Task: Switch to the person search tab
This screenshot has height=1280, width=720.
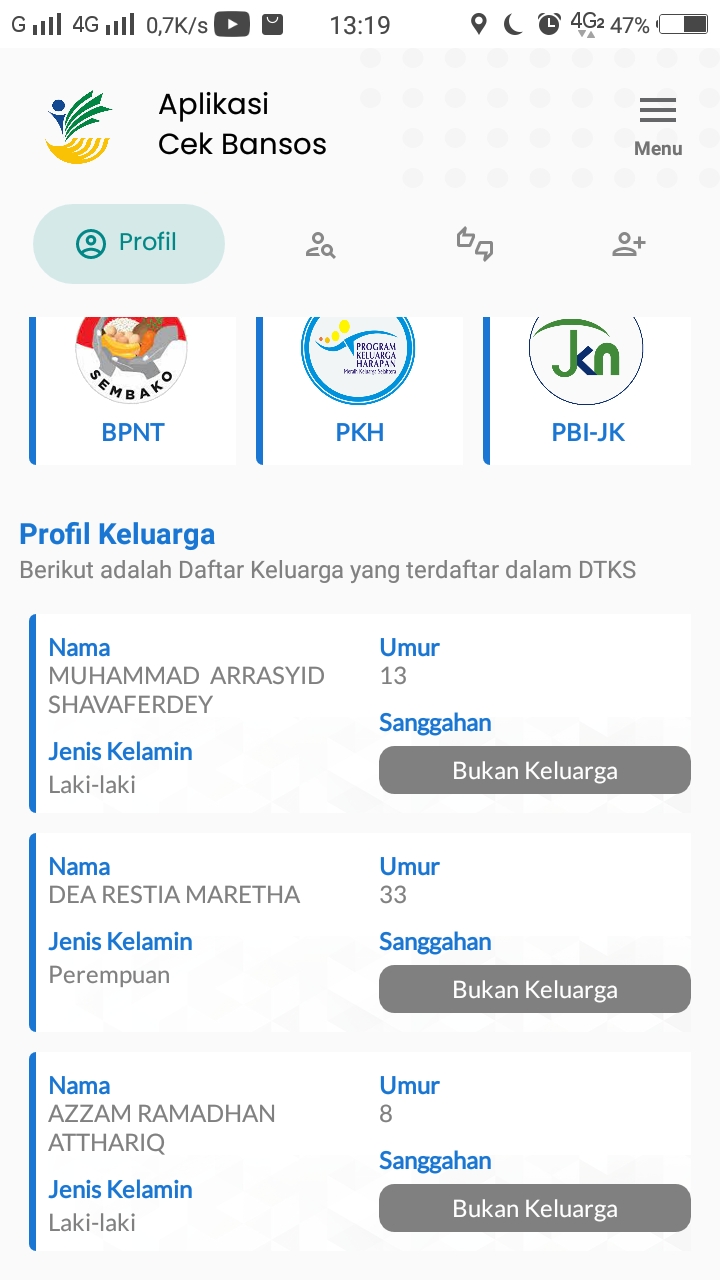Action: click(320, 244)
